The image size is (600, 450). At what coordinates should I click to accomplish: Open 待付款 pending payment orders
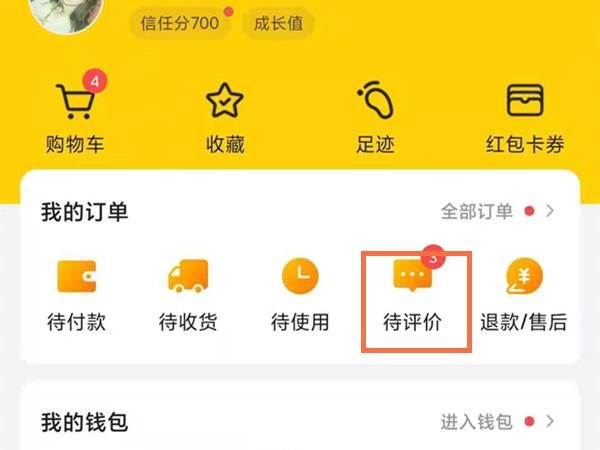pos(75,295)
